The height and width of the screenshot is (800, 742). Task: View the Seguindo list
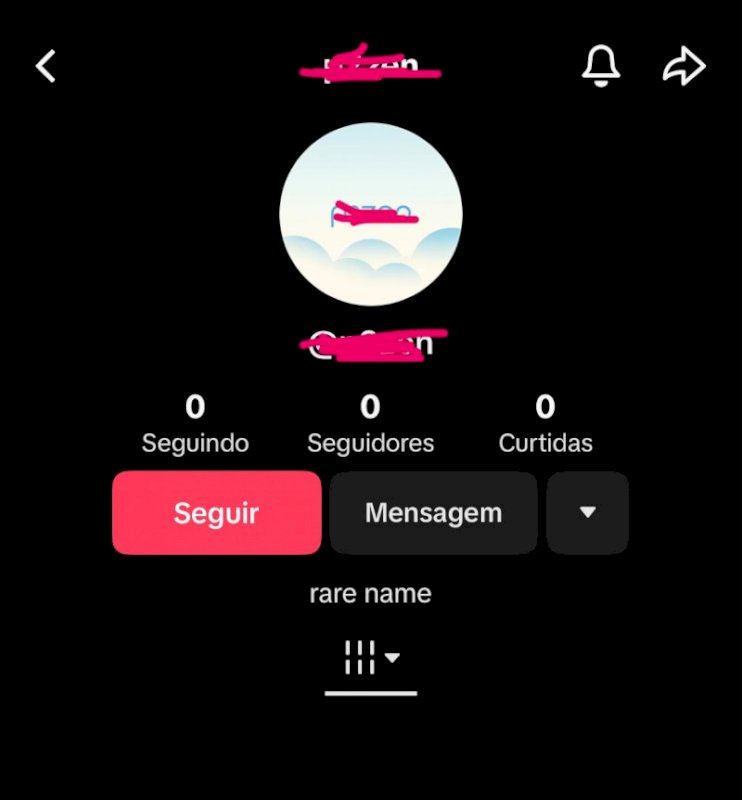click(x=195, y=422)
